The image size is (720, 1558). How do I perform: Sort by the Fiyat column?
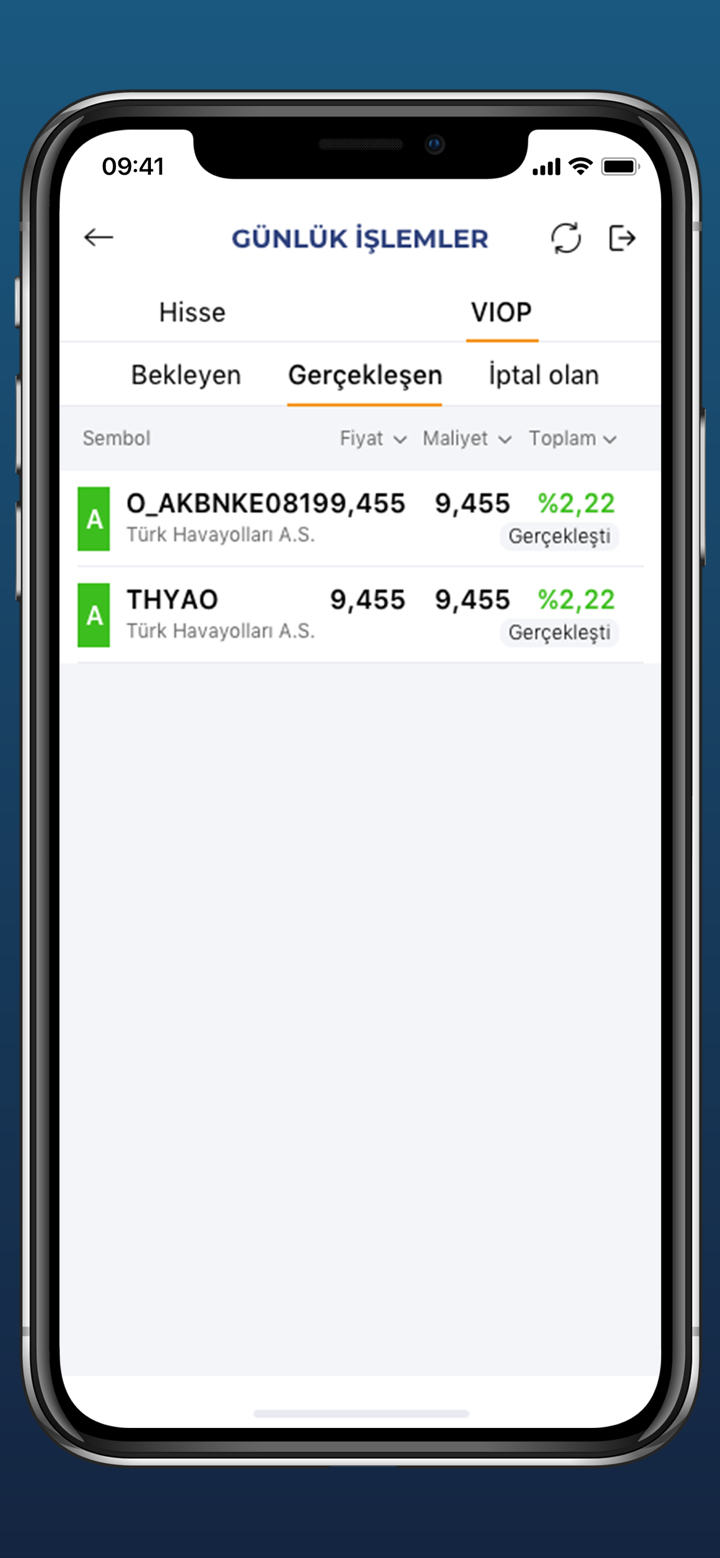point(373,438)
